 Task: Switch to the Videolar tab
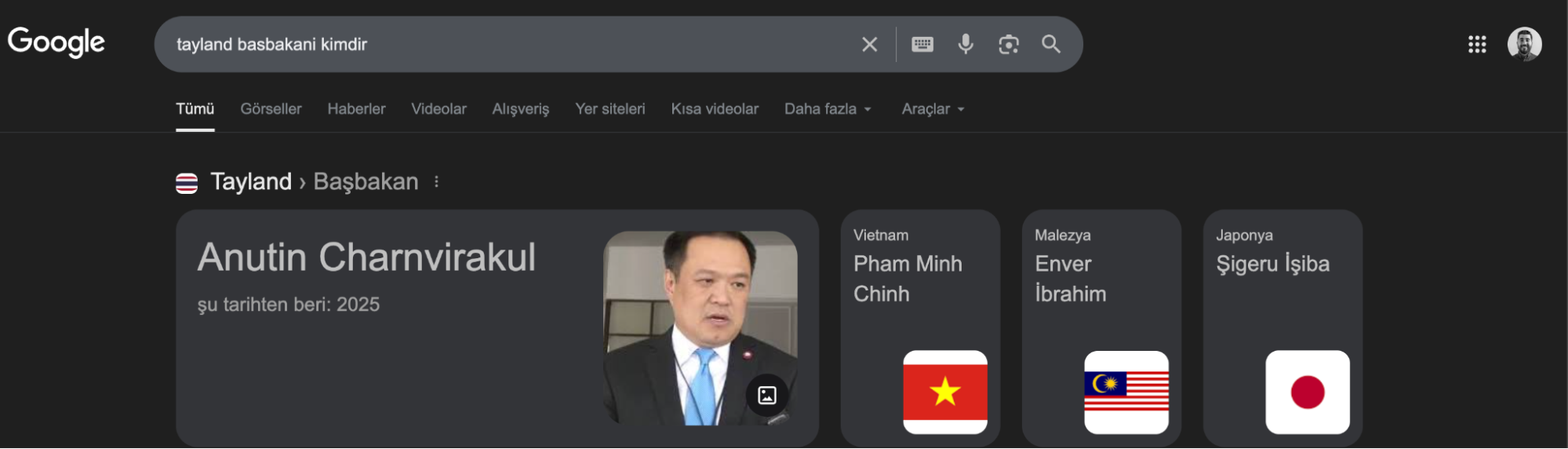438,109
